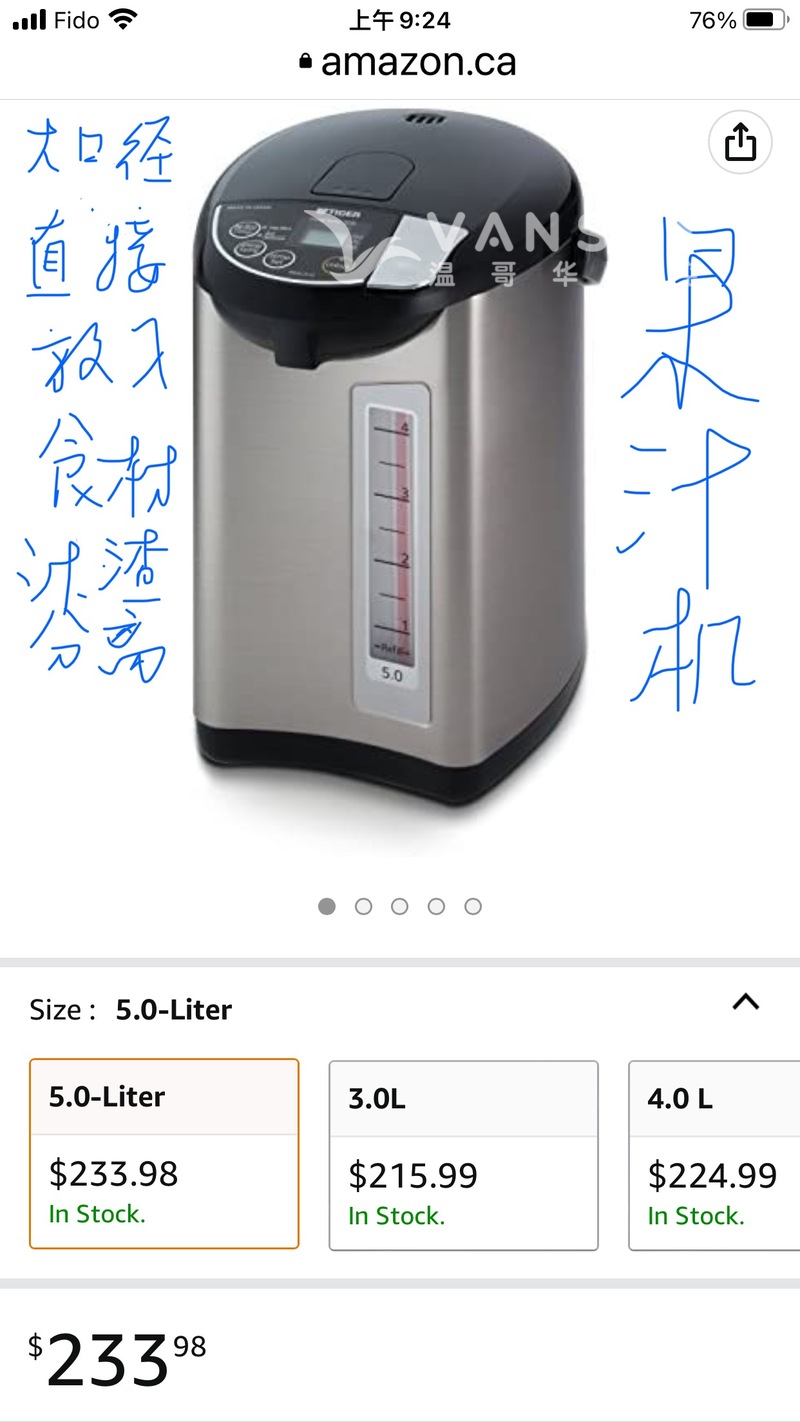The image size is (800, 1422).
Task: Collapse the Size selector chevron
Action: (x=746, y=1002)
